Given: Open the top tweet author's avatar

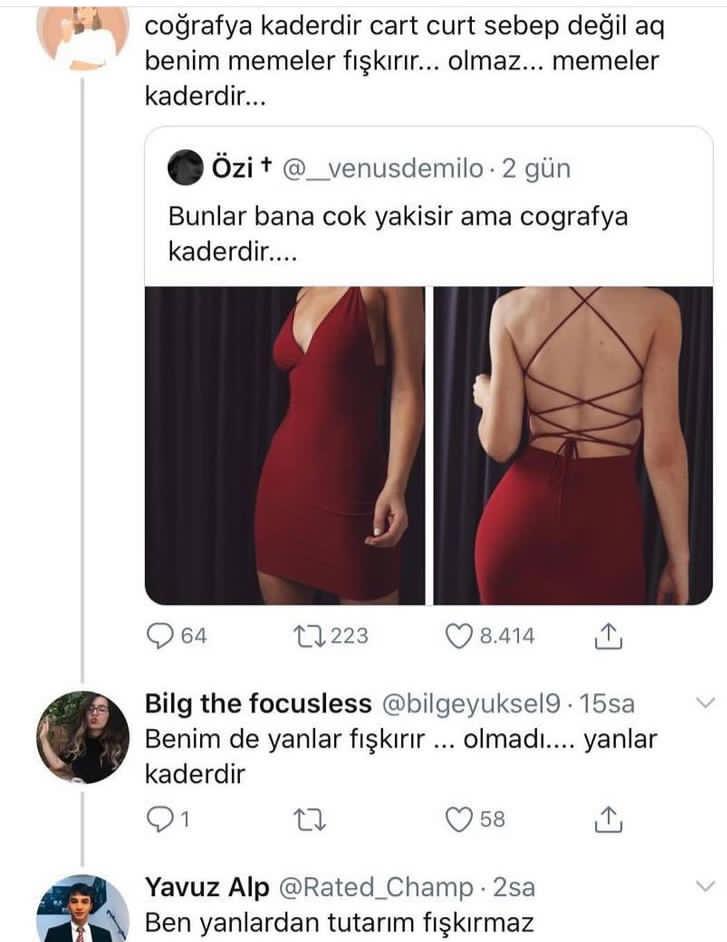Looking at the screenshot, I should (x=83, y=35).
